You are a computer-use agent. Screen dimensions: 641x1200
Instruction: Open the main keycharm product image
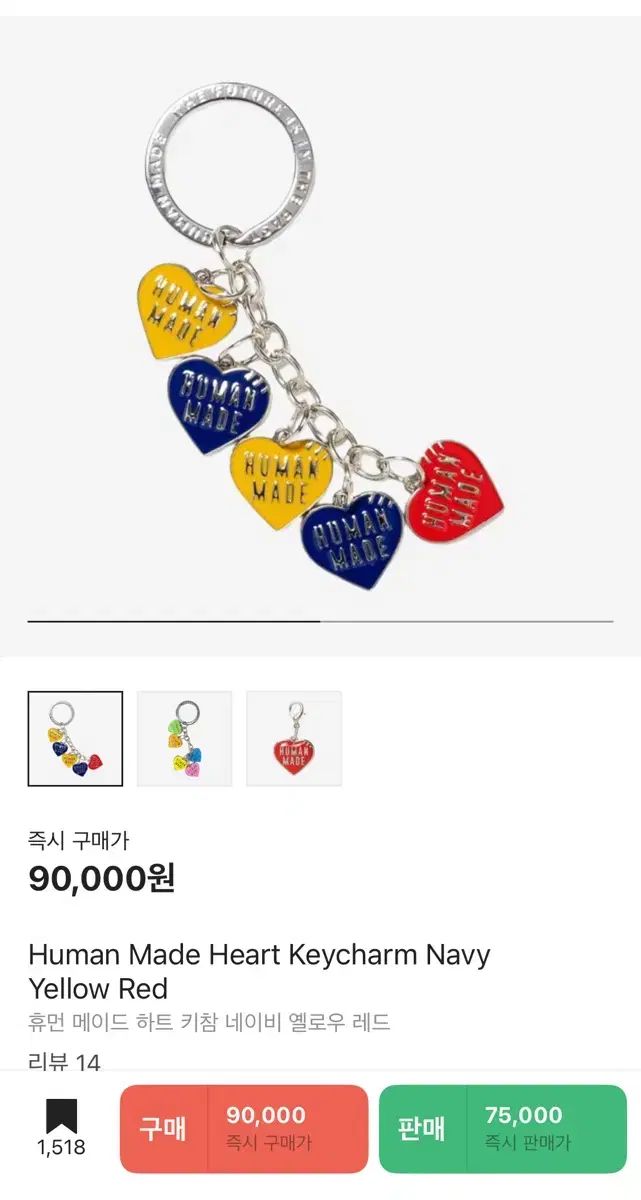[x=320, y=330]
